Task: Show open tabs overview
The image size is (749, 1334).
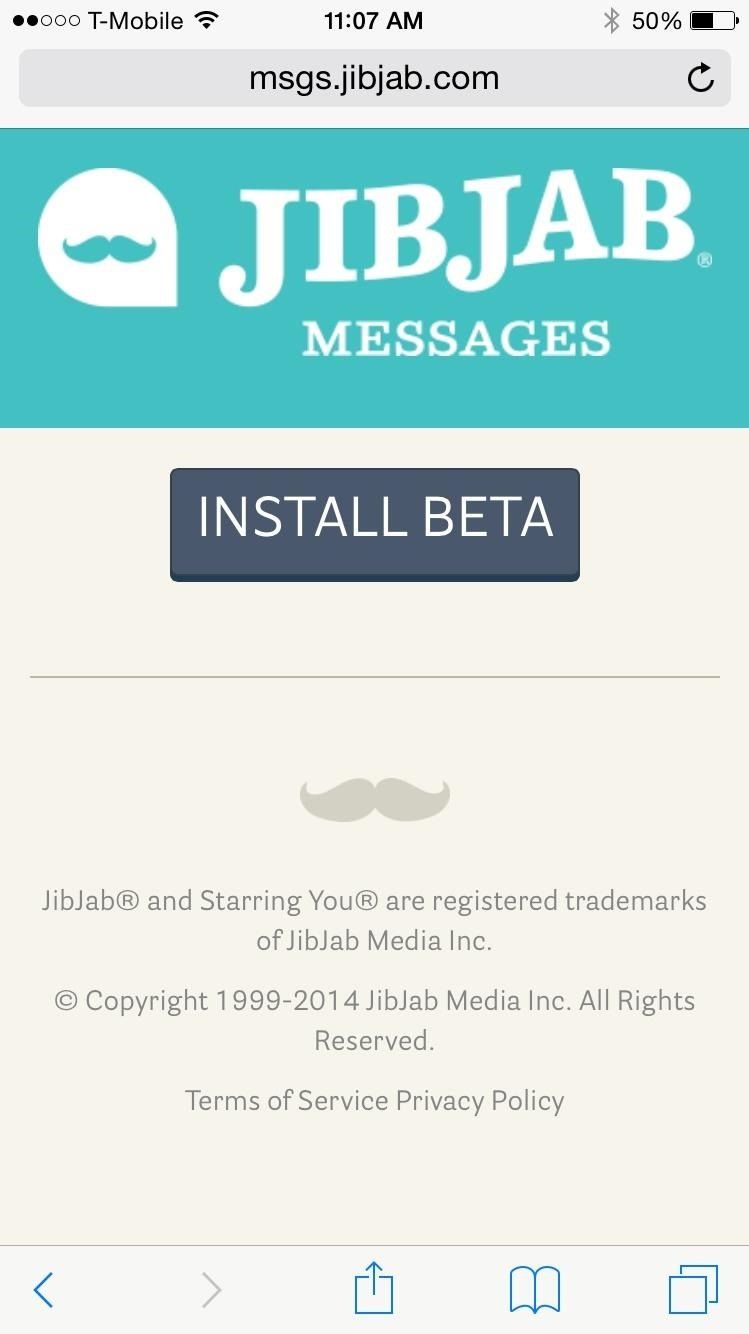Action: point(693,1289)
